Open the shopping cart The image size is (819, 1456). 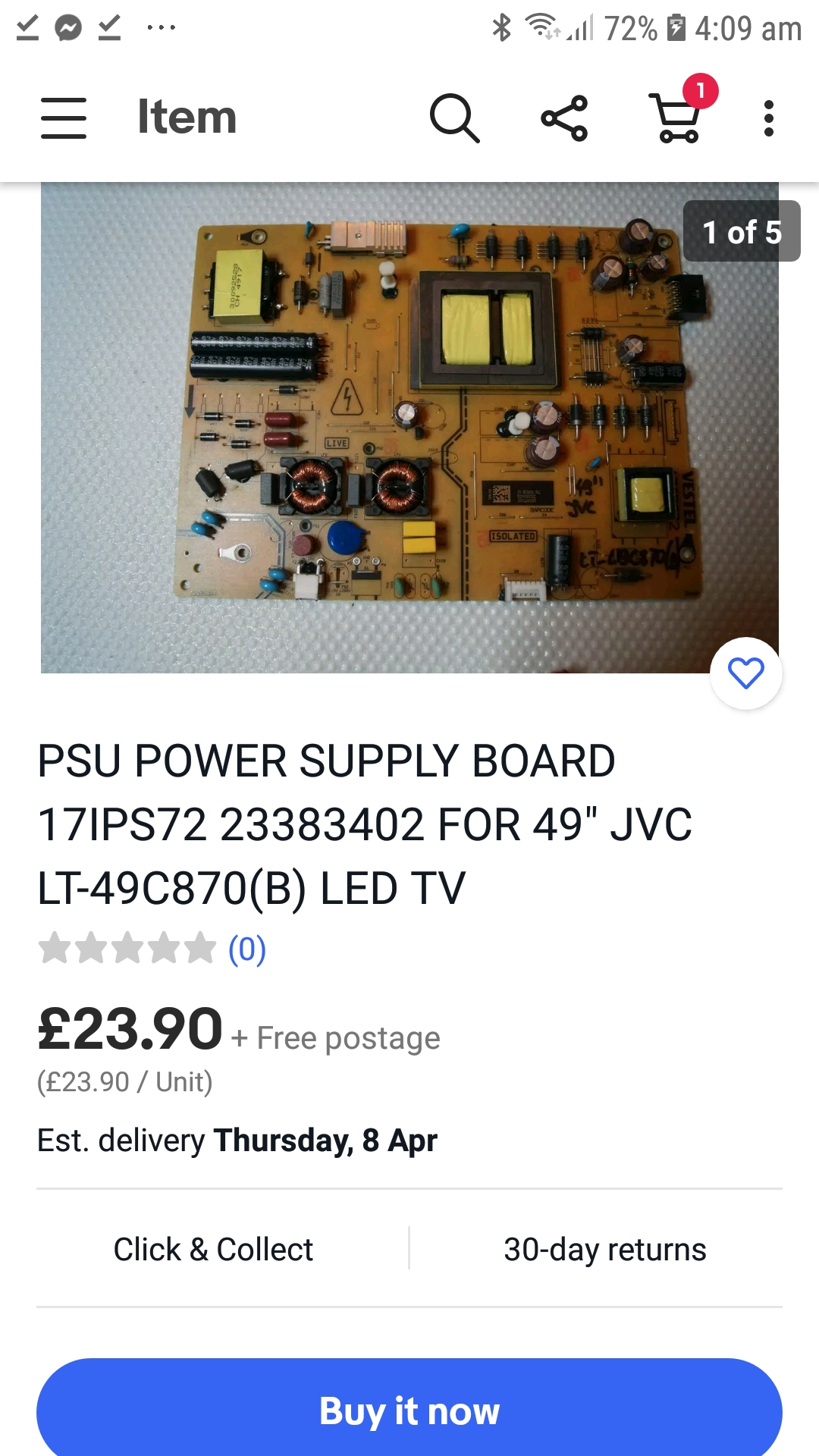click(x=677, y=118)
